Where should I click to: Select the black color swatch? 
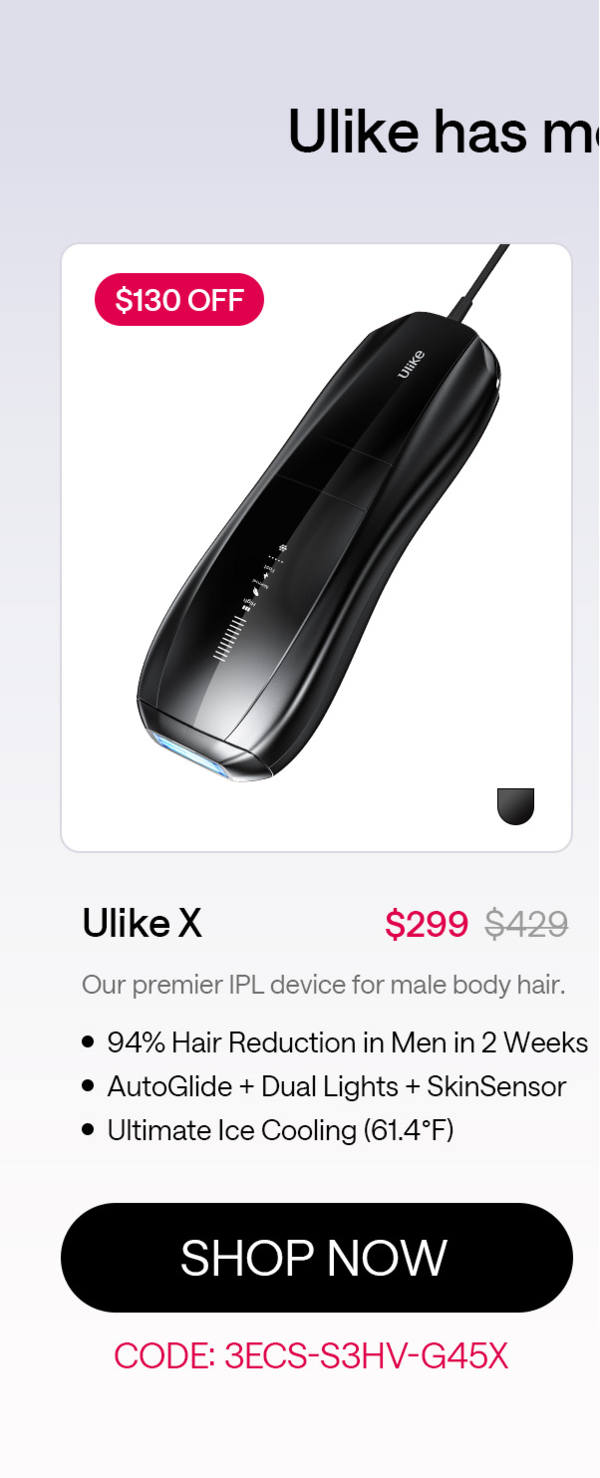point(516,806)
